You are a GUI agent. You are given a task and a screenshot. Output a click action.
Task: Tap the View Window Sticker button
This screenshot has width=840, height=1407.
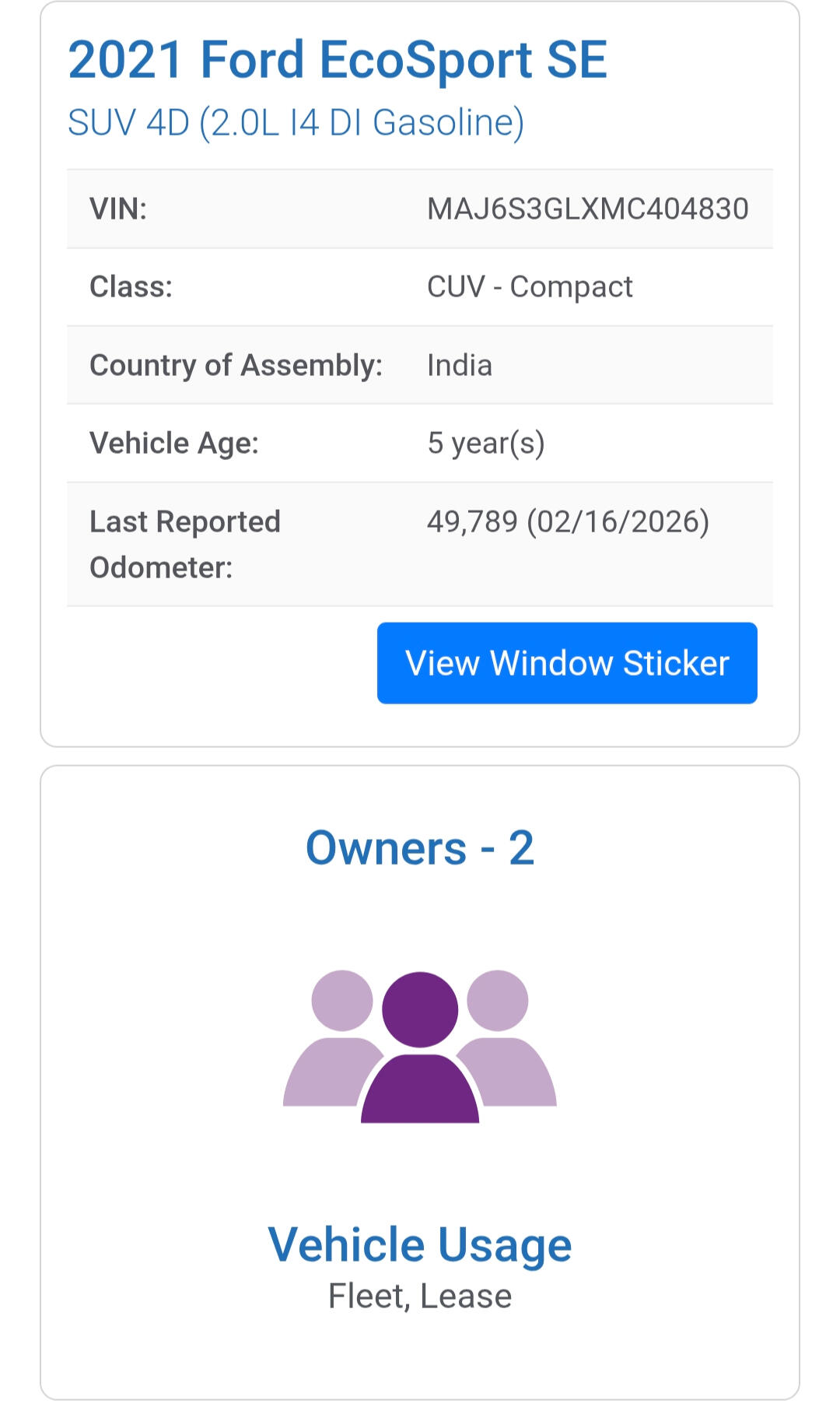[567, 663]
